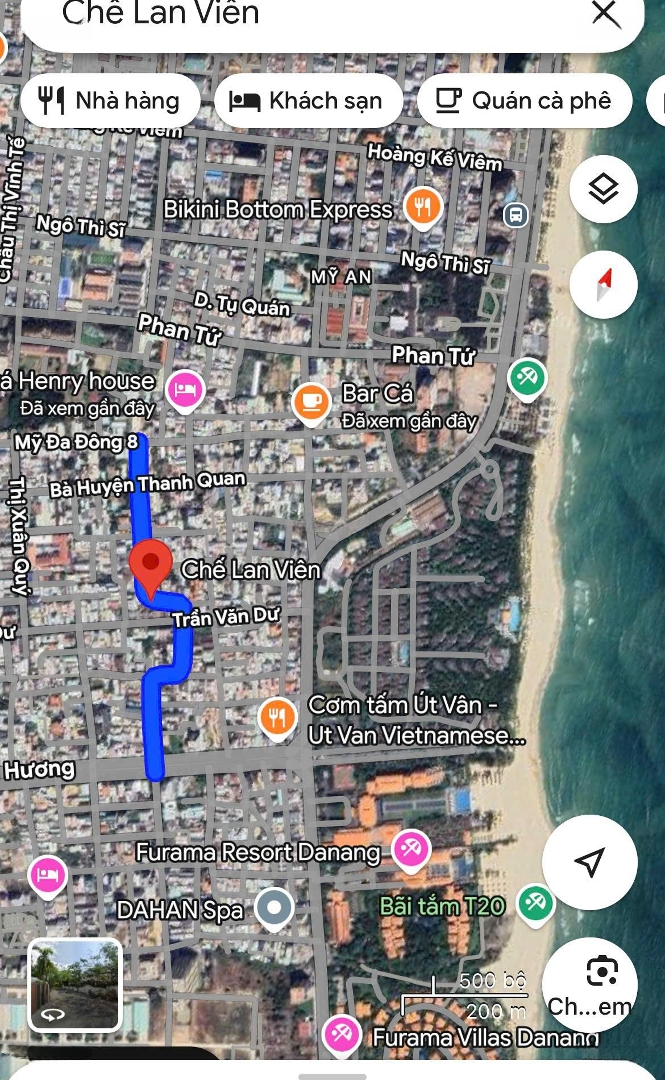The width and height of the screenshot is (665, 1080).
Task: Open the camera lens search button
Action: point(600,973)
